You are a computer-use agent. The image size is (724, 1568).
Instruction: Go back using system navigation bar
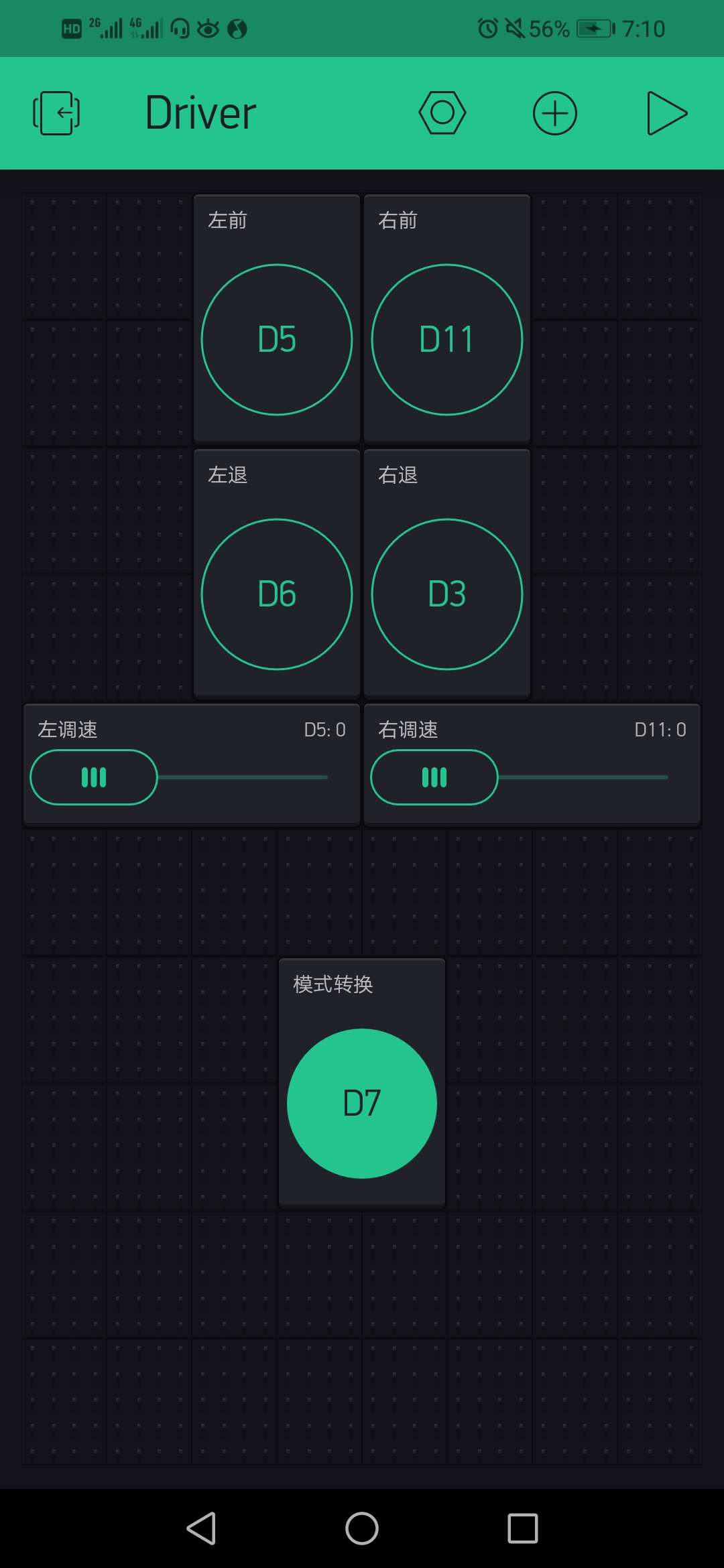click(x=201, y=1528)
